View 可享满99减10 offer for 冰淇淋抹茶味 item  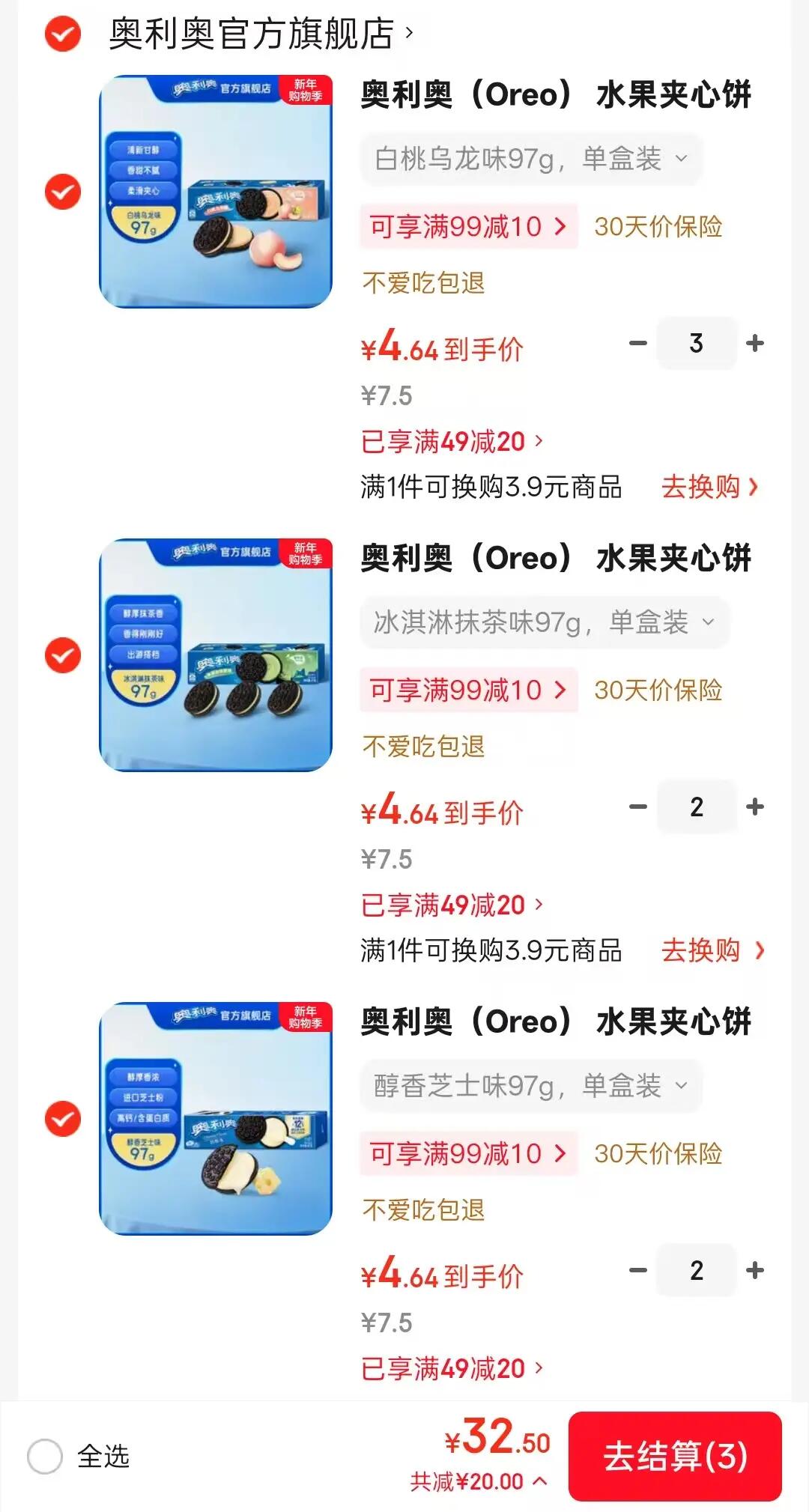(x=468, y=690)
